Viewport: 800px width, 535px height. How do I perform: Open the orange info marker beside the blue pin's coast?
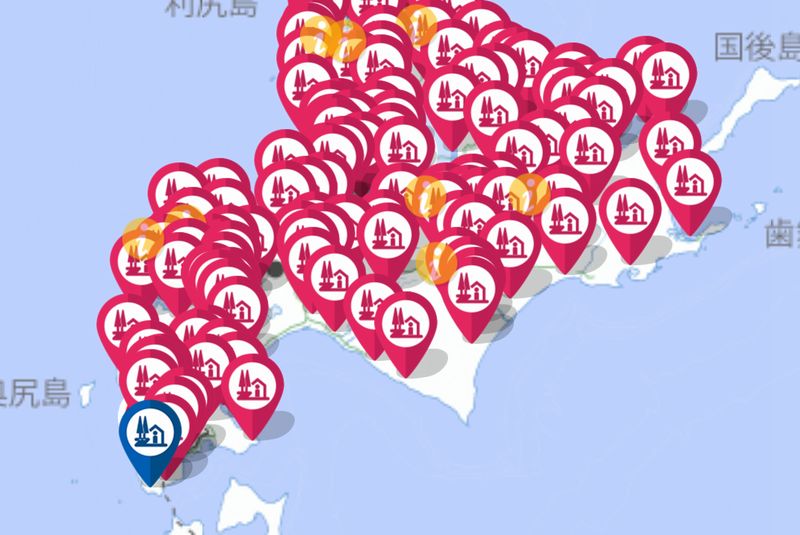(x=145, y=240)
